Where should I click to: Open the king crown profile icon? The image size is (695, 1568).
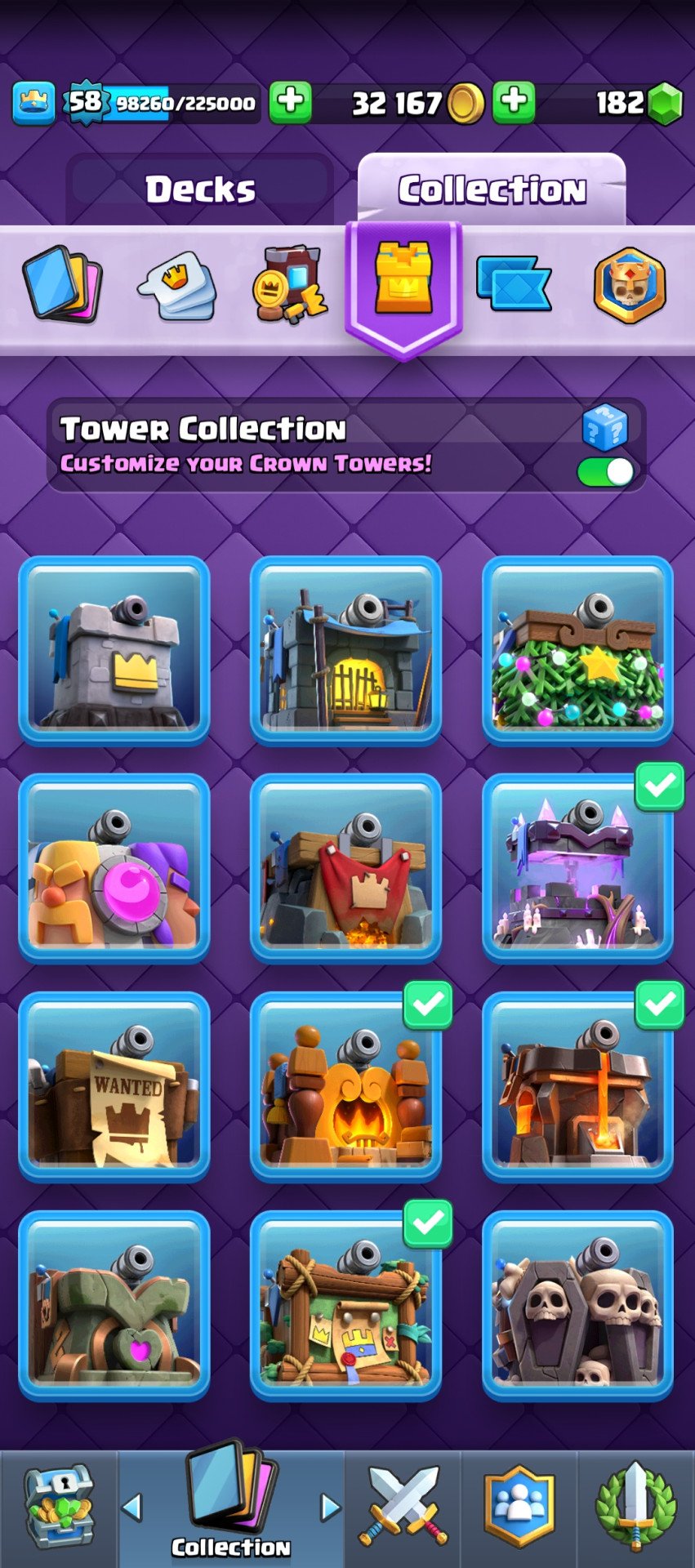tap(33, 103)
